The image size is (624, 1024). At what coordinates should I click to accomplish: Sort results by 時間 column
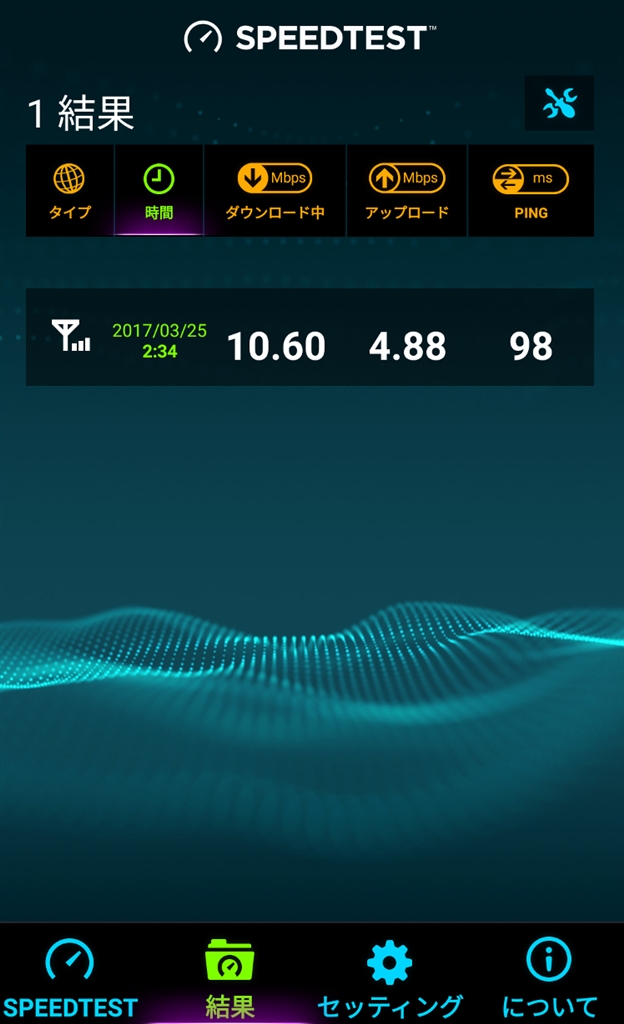tap(159, 191)
